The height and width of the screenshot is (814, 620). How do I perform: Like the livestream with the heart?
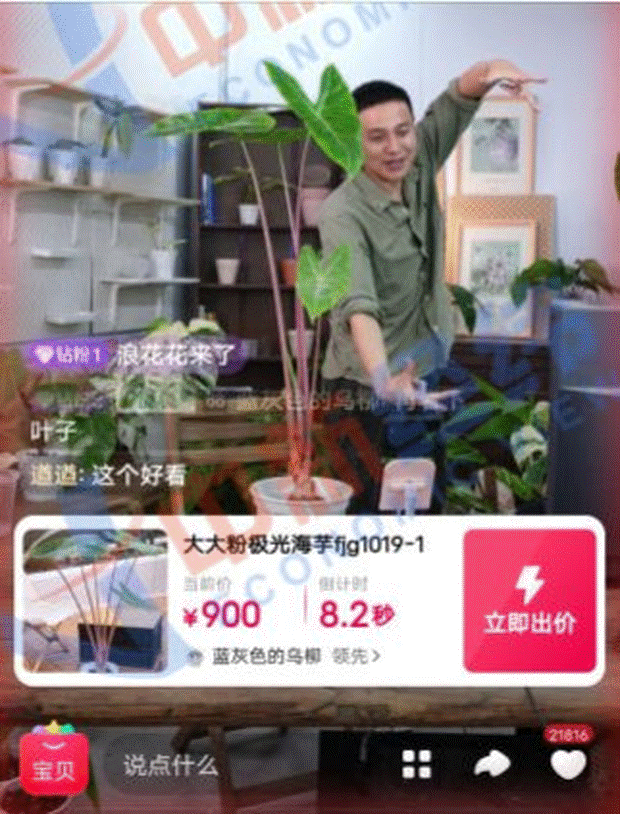[568, 765]
